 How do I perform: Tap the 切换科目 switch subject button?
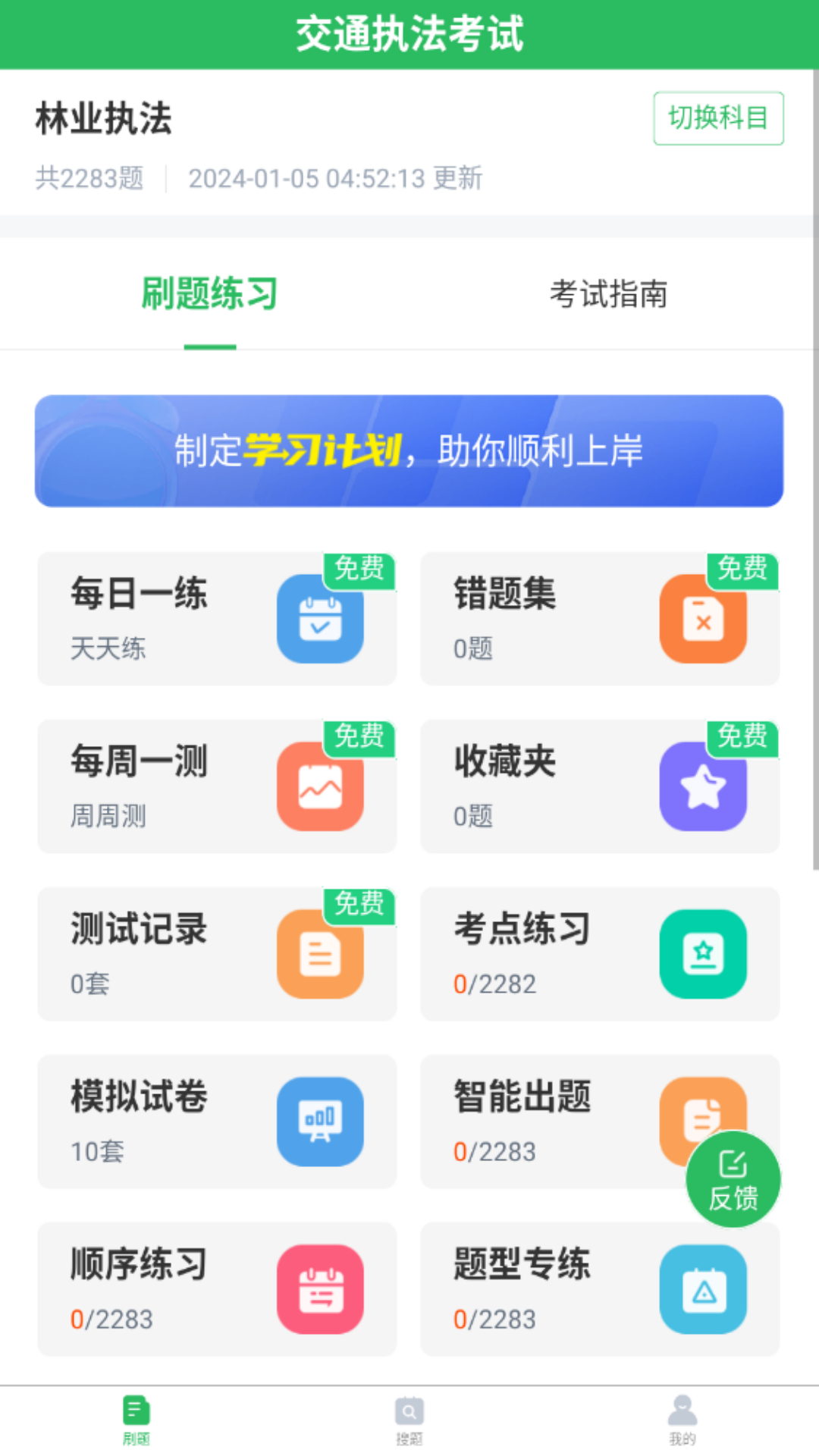717,118
